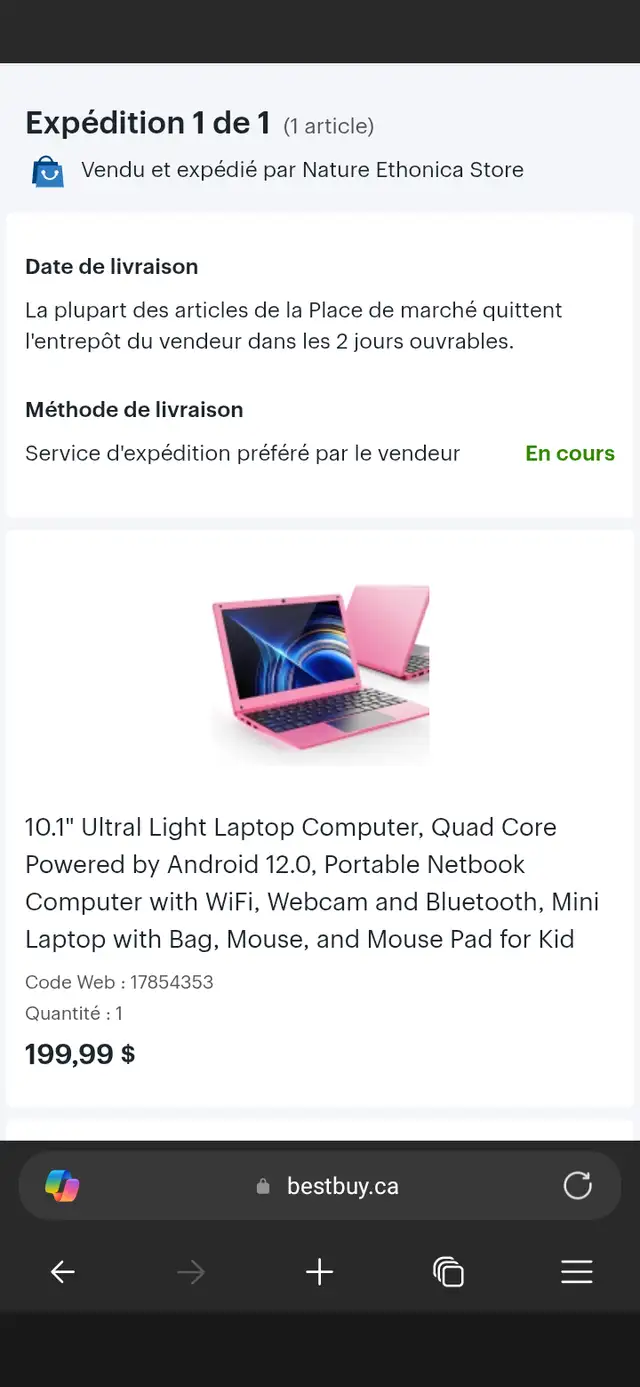640x1387 pixels.
Task: Open a new browser tab
Action: tap(319, 1272)
